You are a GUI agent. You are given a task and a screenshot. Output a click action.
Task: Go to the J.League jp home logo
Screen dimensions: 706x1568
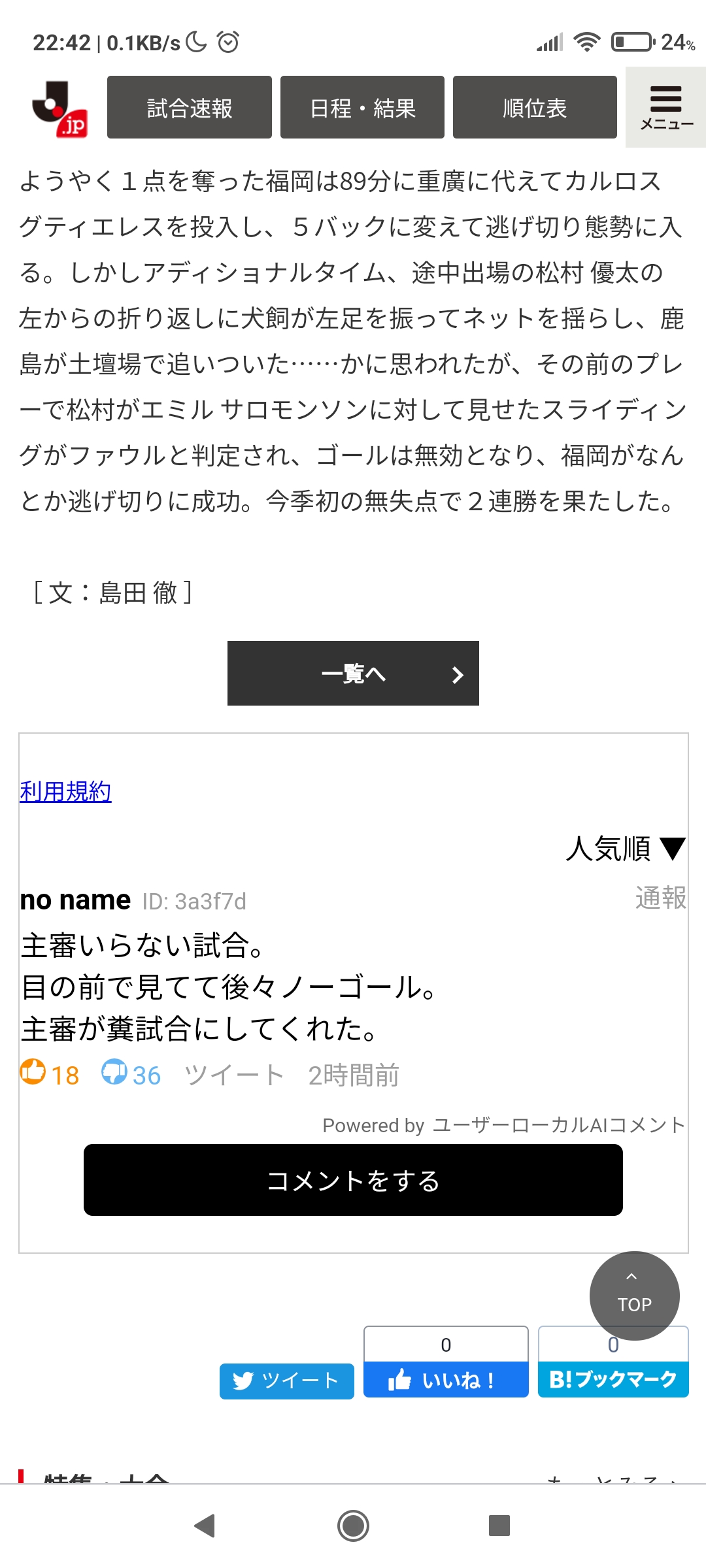click(x=59, y=108)
